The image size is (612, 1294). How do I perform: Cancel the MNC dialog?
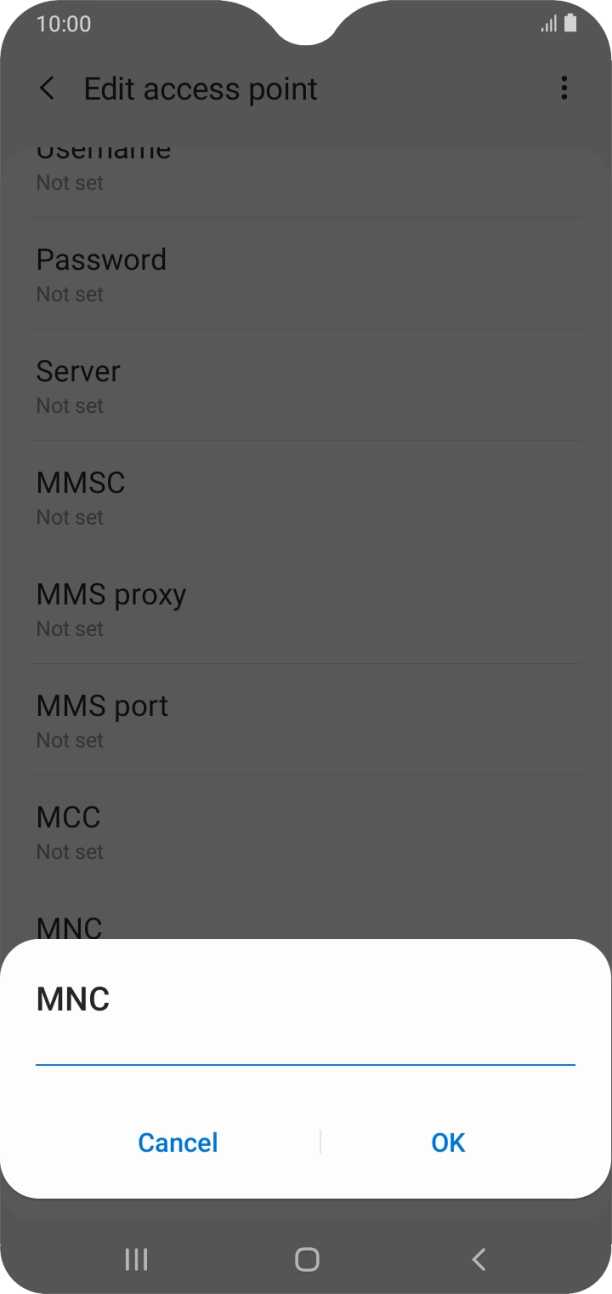178,1142
